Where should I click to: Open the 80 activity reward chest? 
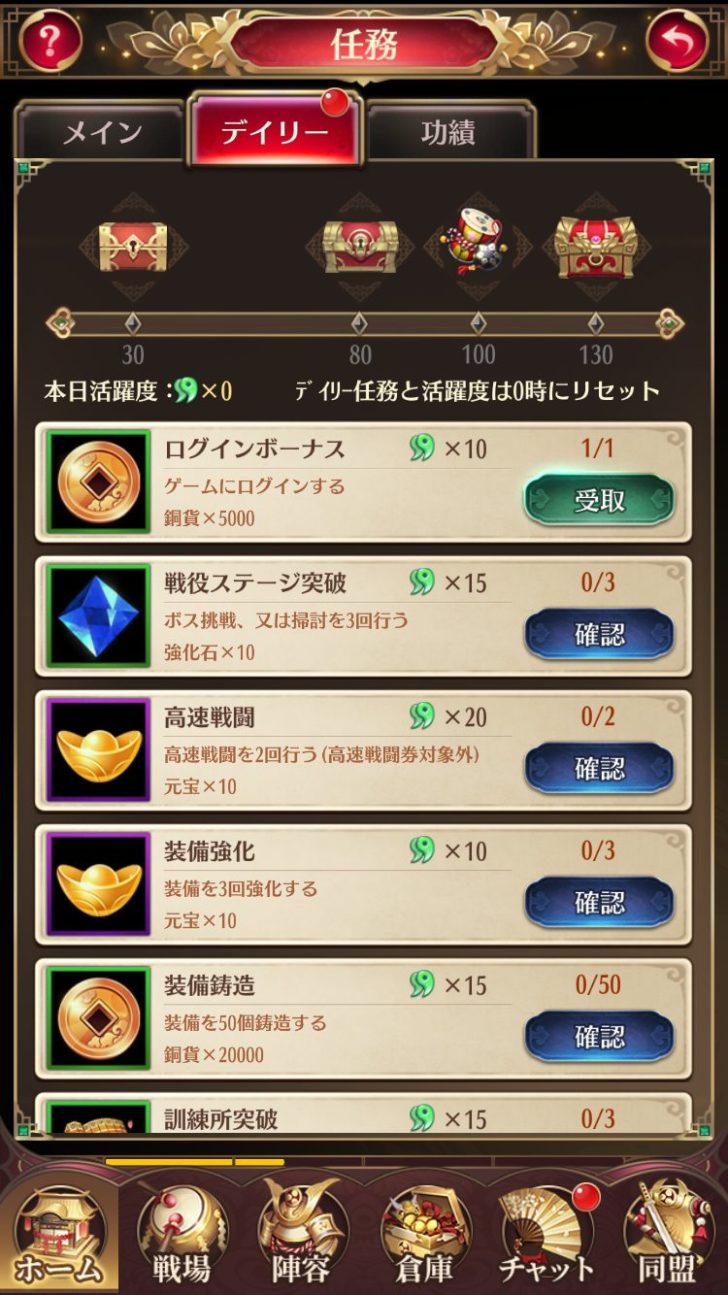tap(359, 246)
